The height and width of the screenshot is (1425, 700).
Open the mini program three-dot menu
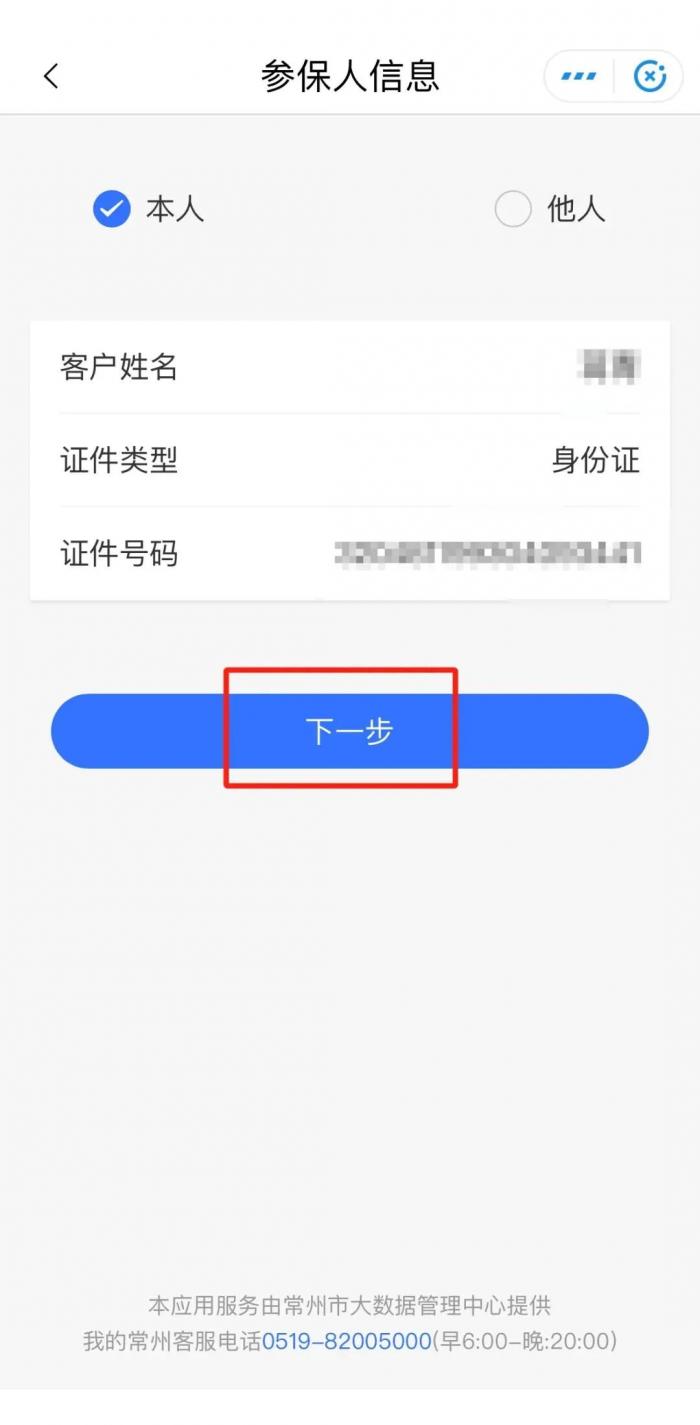pyautogui.click(x=579, y=76)
